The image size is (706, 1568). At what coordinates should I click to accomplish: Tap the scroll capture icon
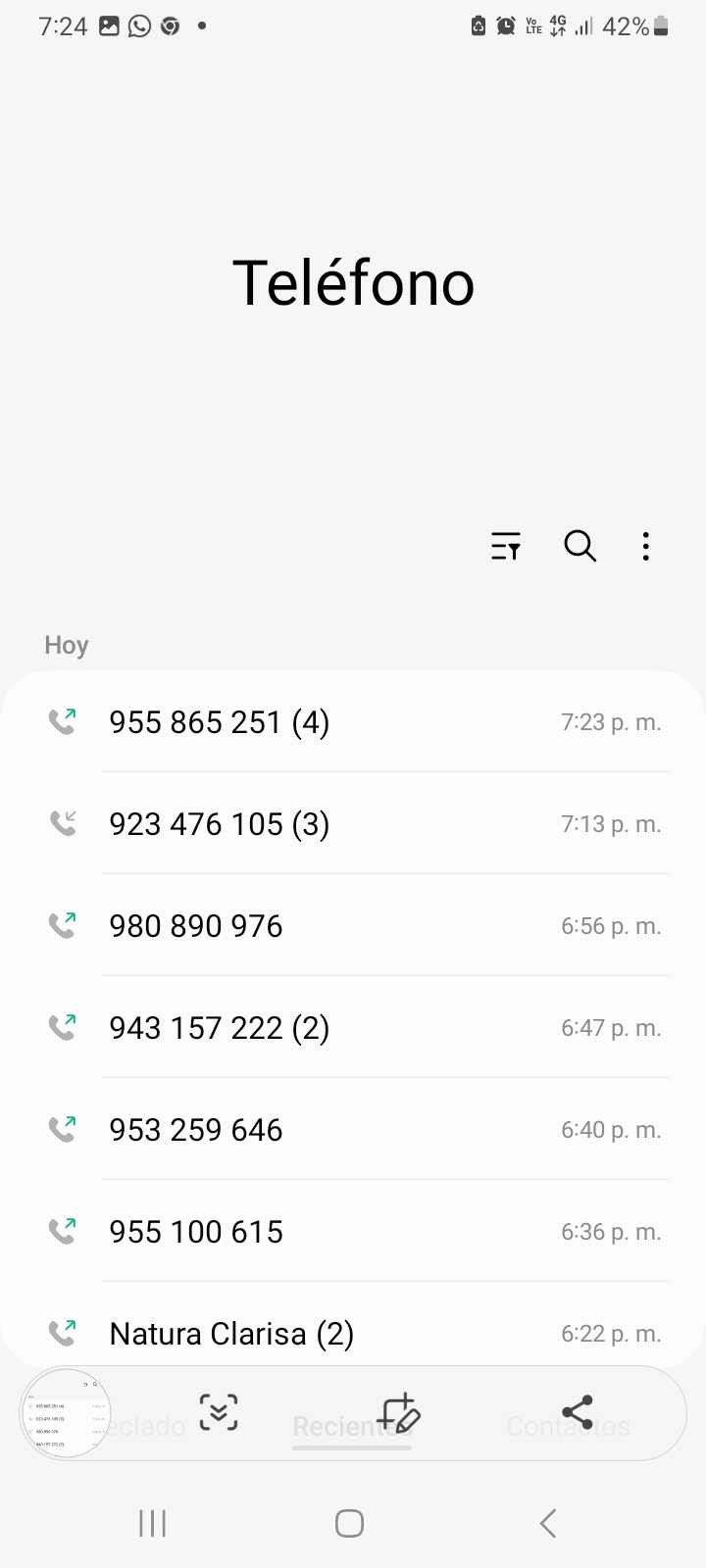tap(219, 1412)
